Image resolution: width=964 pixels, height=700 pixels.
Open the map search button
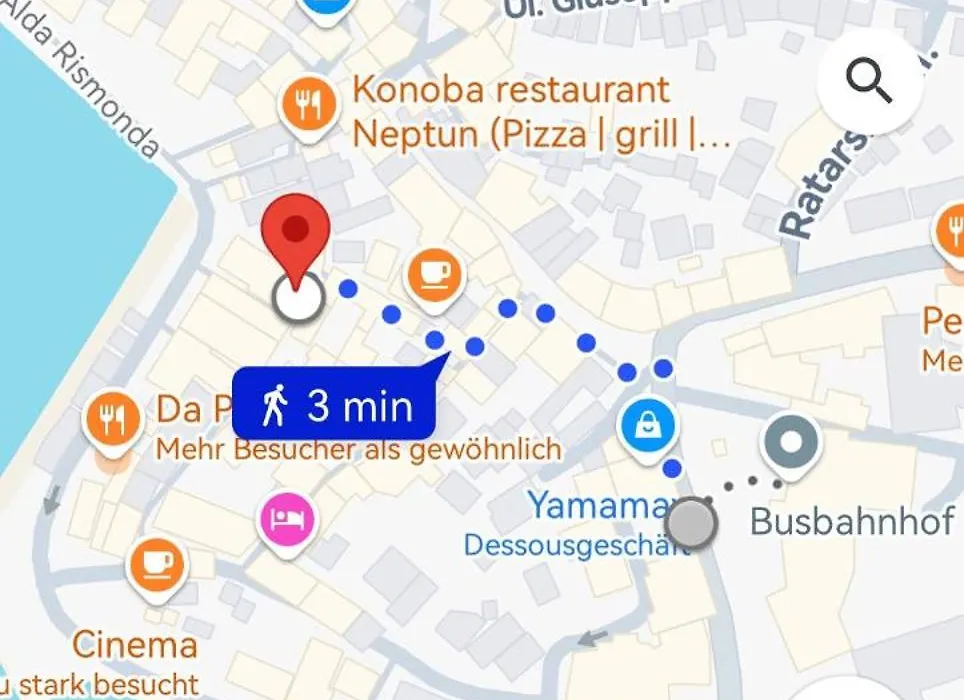click(868, 82)
